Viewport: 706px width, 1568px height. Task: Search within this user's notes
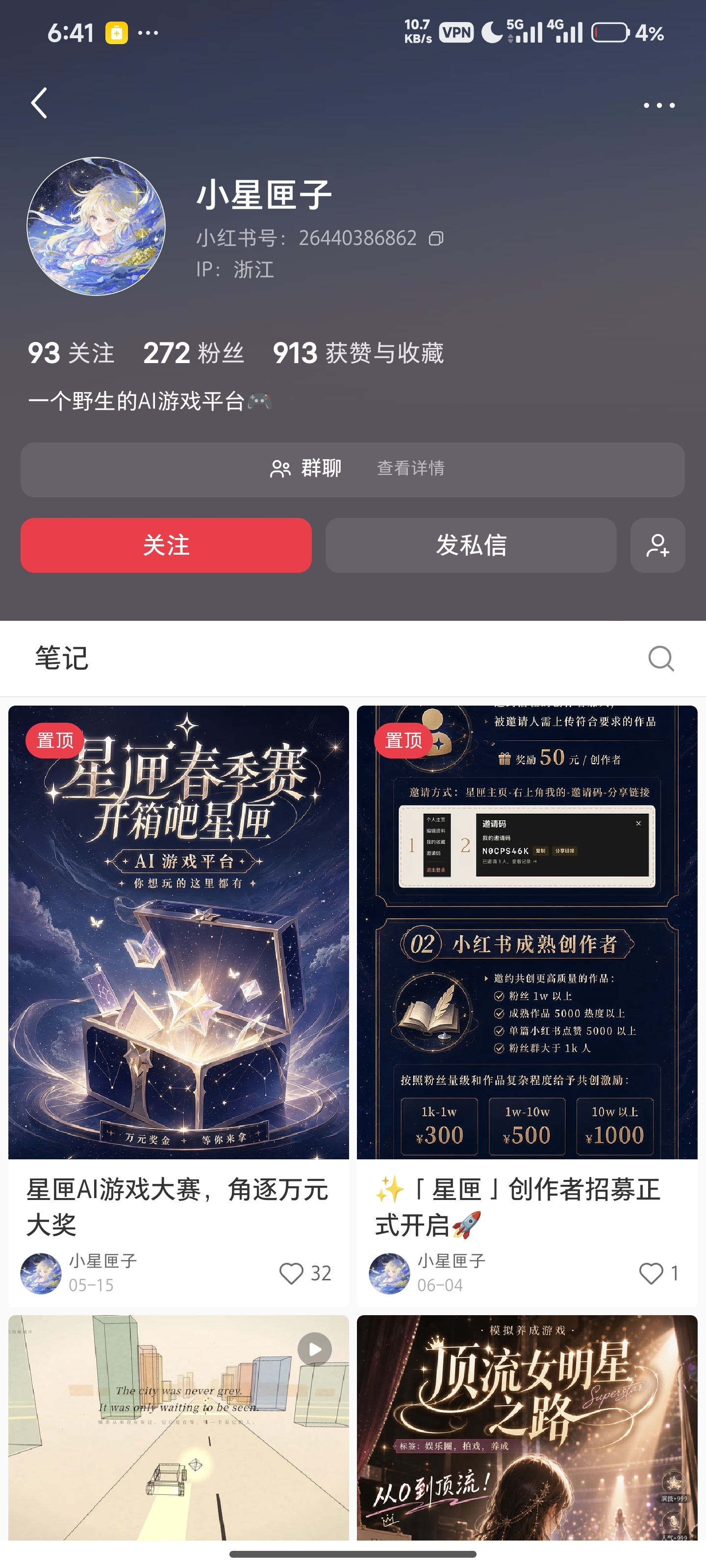coord(661,658)
